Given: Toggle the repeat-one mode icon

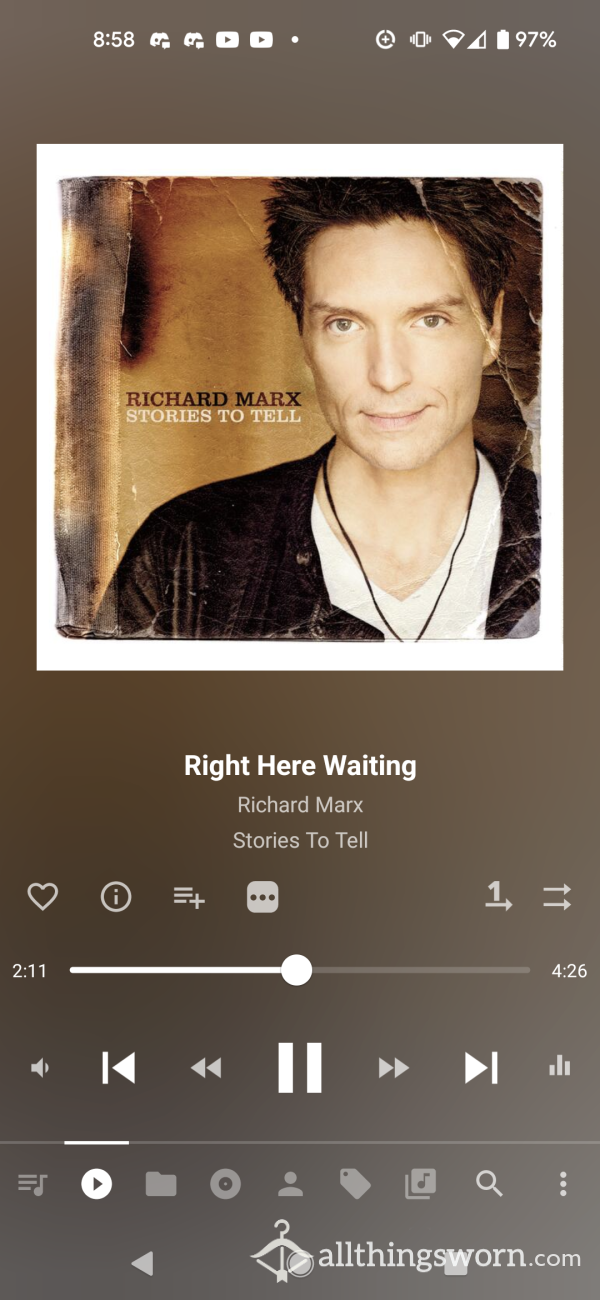Looking at the screenshot, I should [498, 895].
